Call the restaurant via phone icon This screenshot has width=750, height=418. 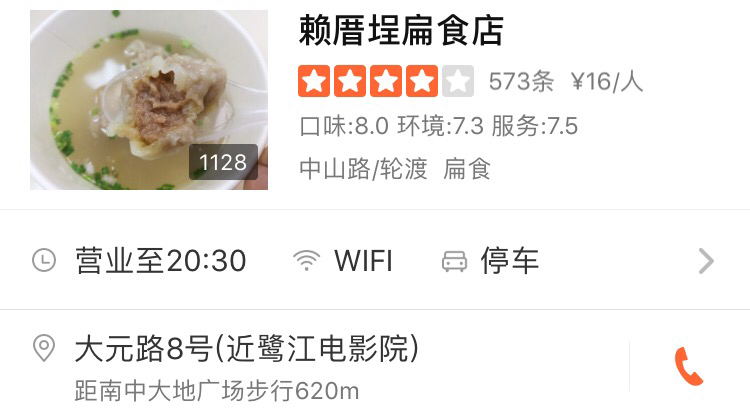[689, 367]
